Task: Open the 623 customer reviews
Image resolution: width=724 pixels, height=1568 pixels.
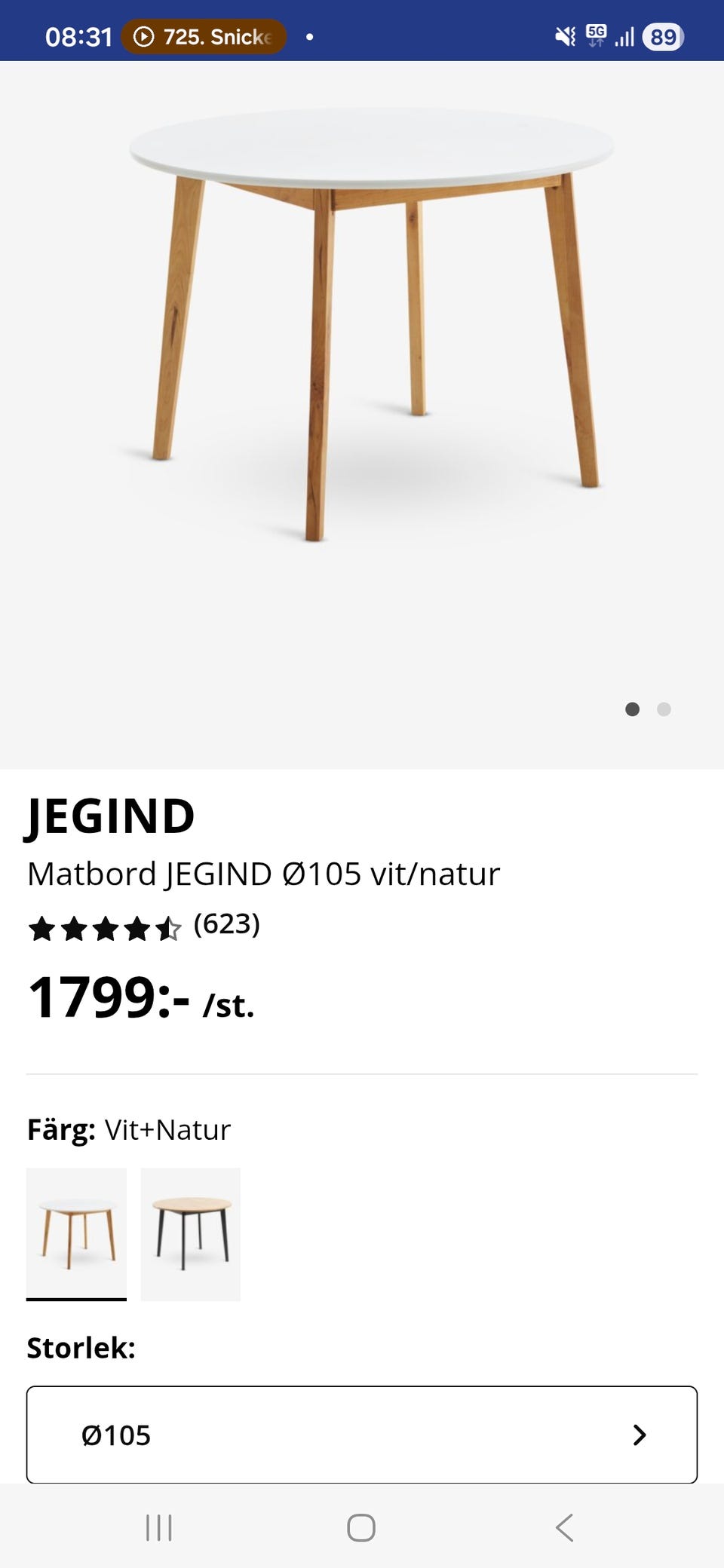Action: pyautogui.click(x=226, y=928)
